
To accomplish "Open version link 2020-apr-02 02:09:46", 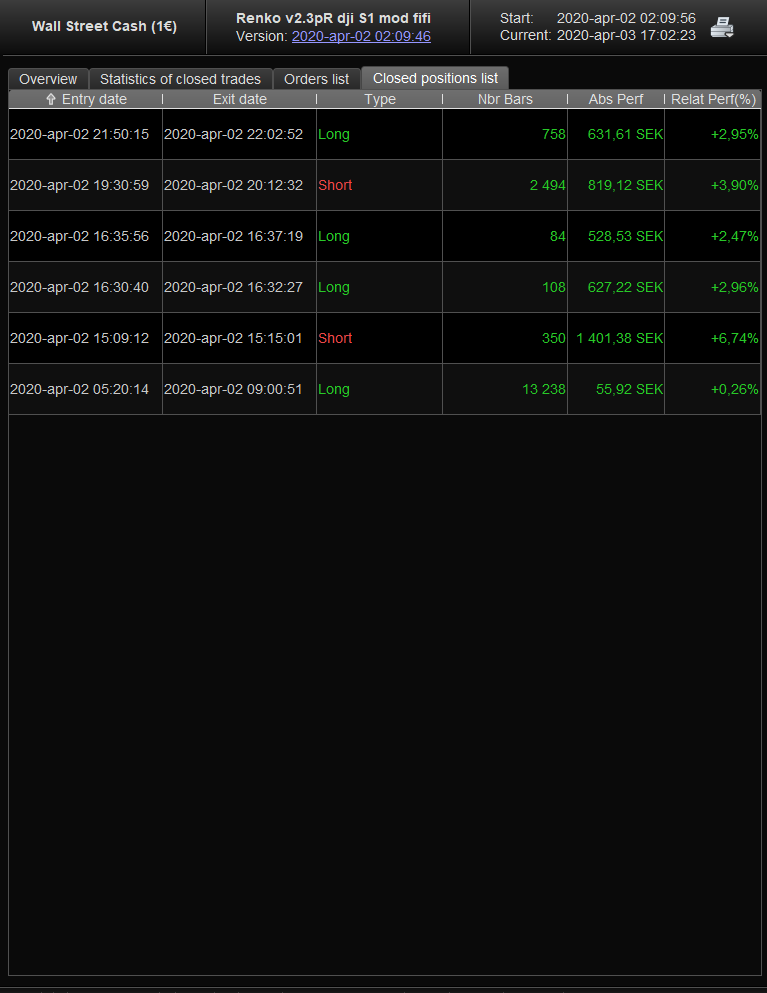I will tap(361, 36).
